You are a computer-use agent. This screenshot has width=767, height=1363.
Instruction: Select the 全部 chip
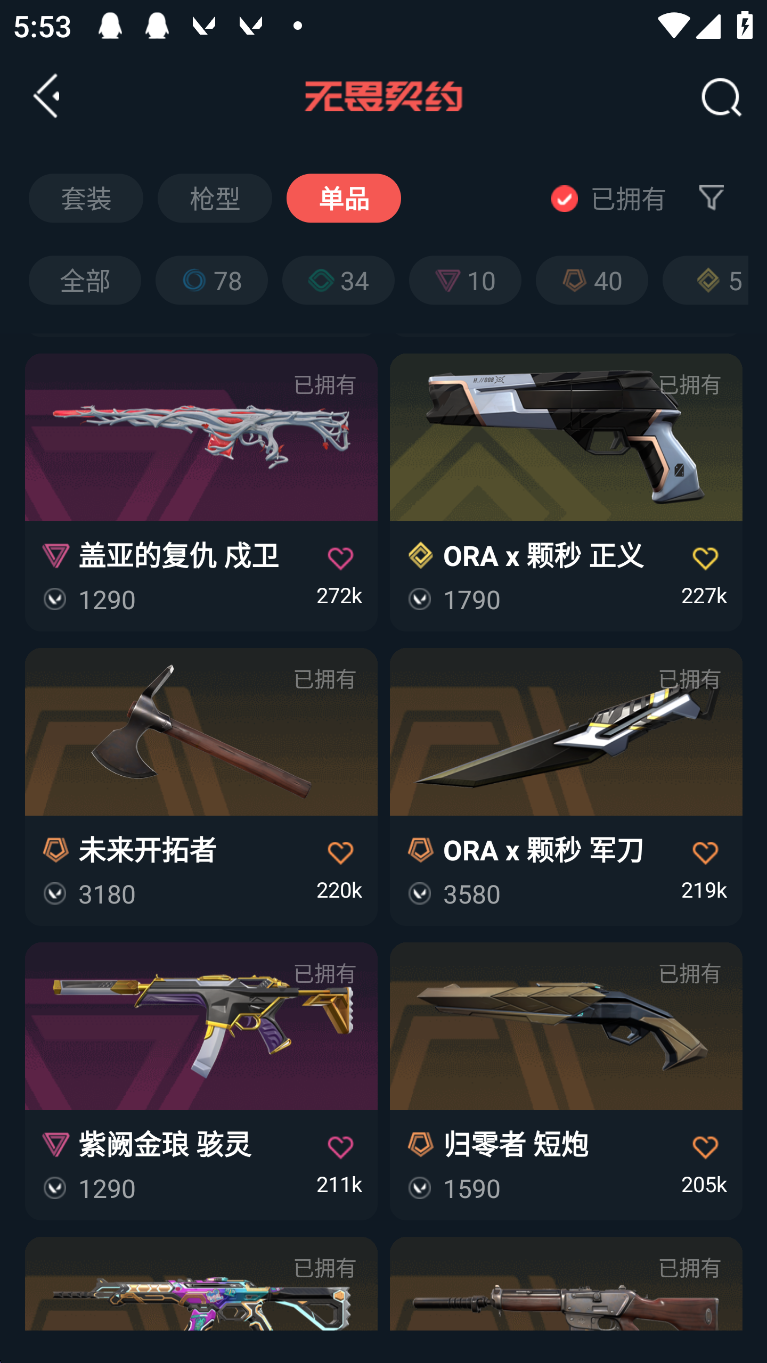(x=85, y=280)
